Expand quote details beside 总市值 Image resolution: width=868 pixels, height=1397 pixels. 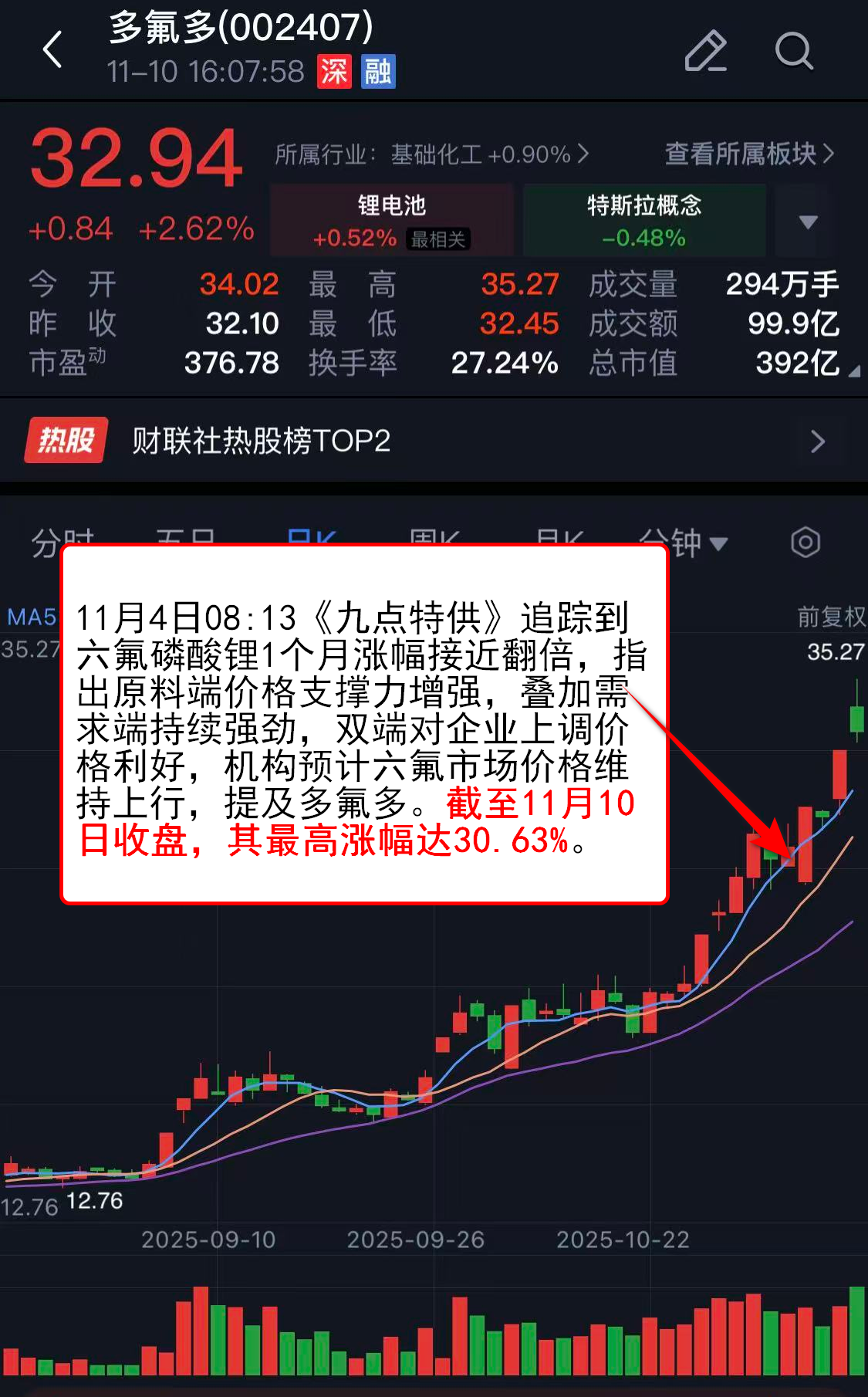tap(853, 372)
